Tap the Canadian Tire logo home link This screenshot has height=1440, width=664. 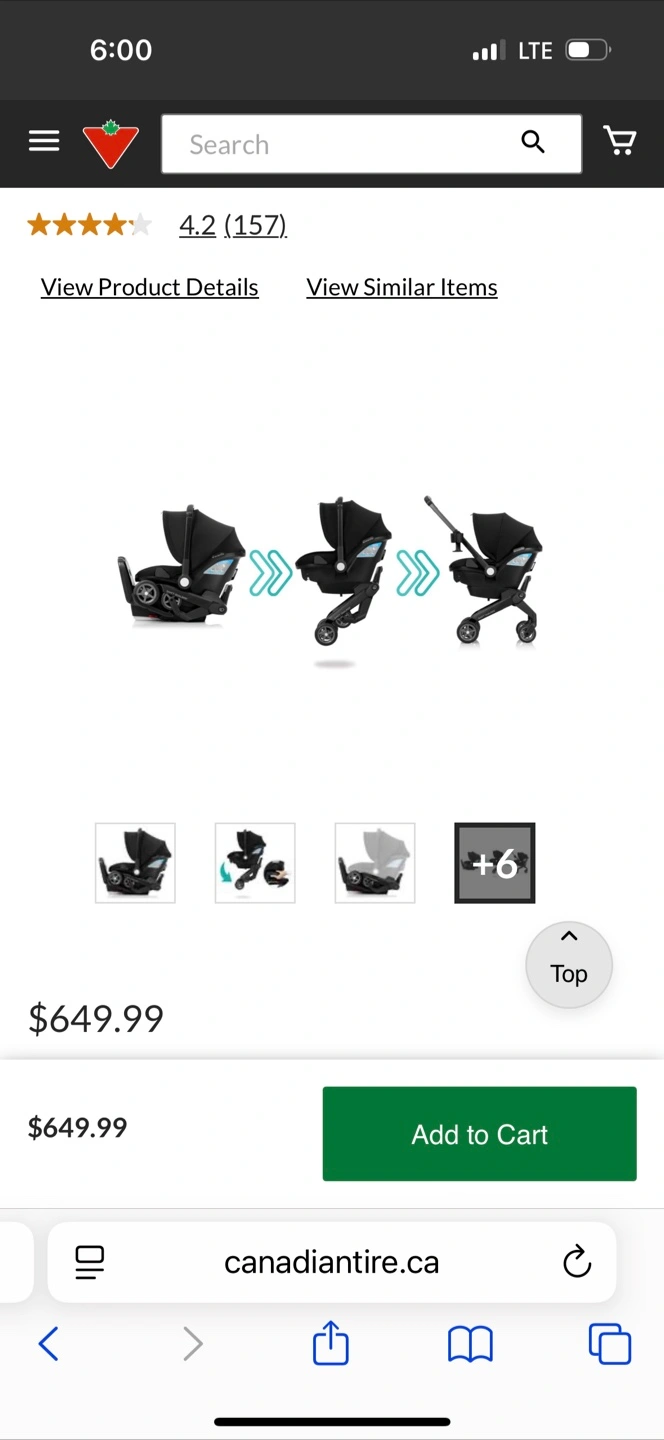tap(110, 144)
